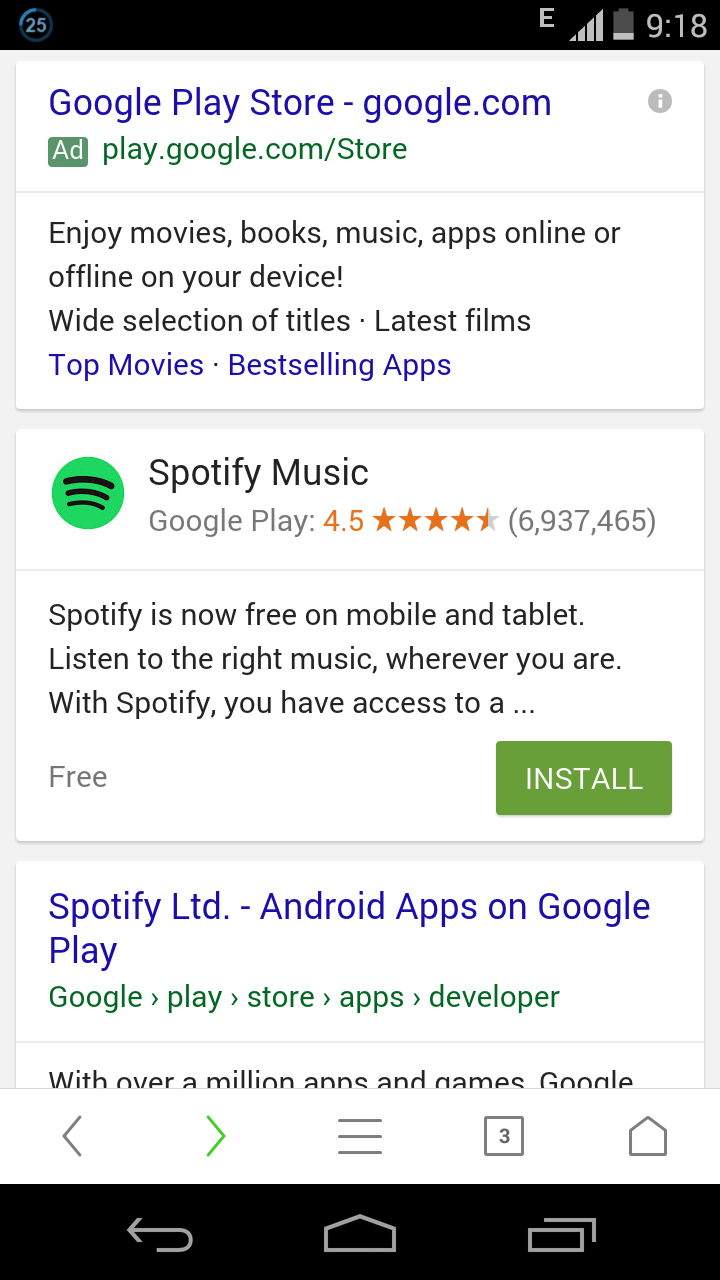Viewport: 720px width, 1280px height.
Task: Go to the browser home page
Action: pos(647,1136)
